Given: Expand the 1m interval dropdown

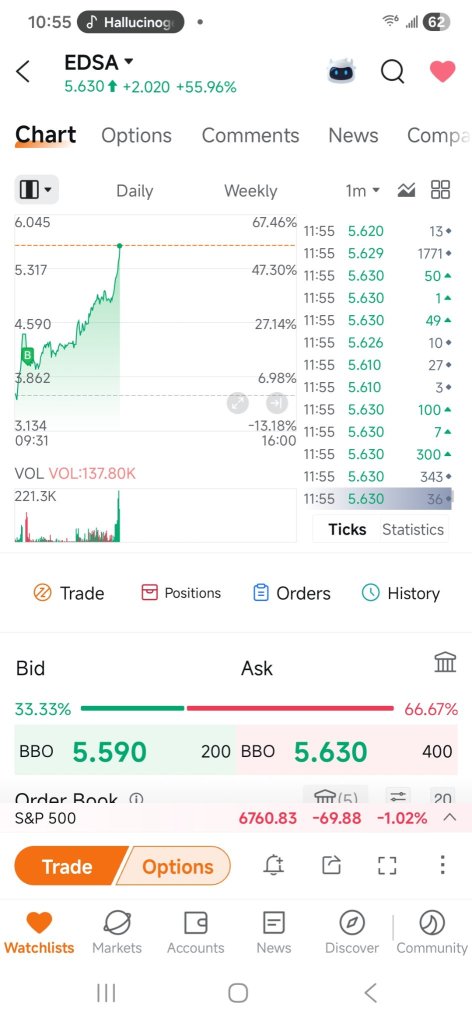Looking at the screenshot, I should pyautogui.click(x=362, y=190).
